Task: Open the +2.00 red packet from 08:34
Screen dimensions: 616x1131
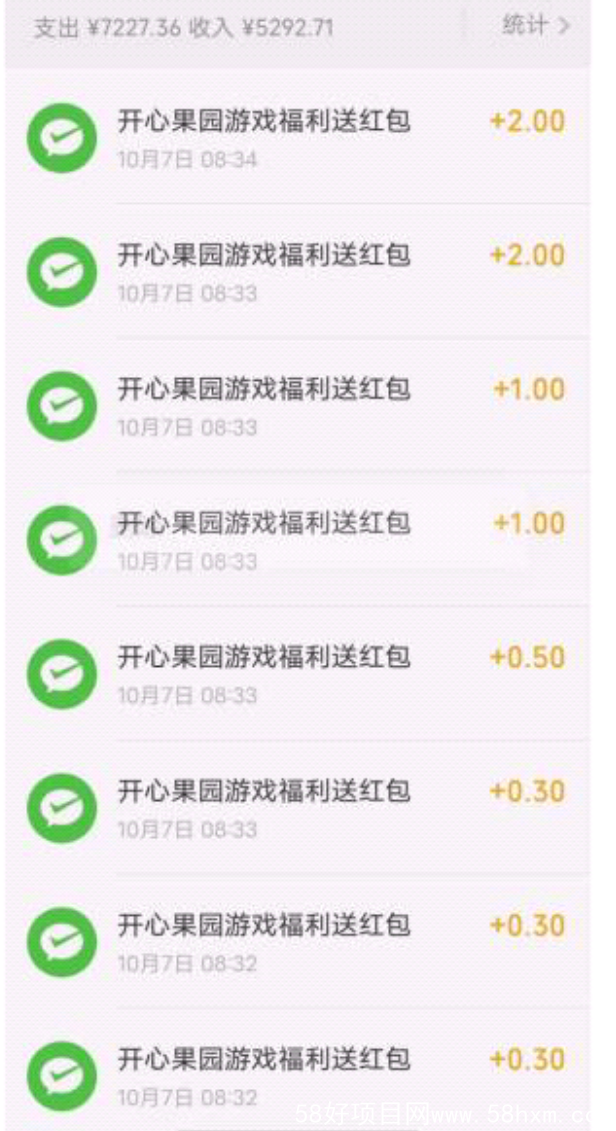Action: (300, 137)
